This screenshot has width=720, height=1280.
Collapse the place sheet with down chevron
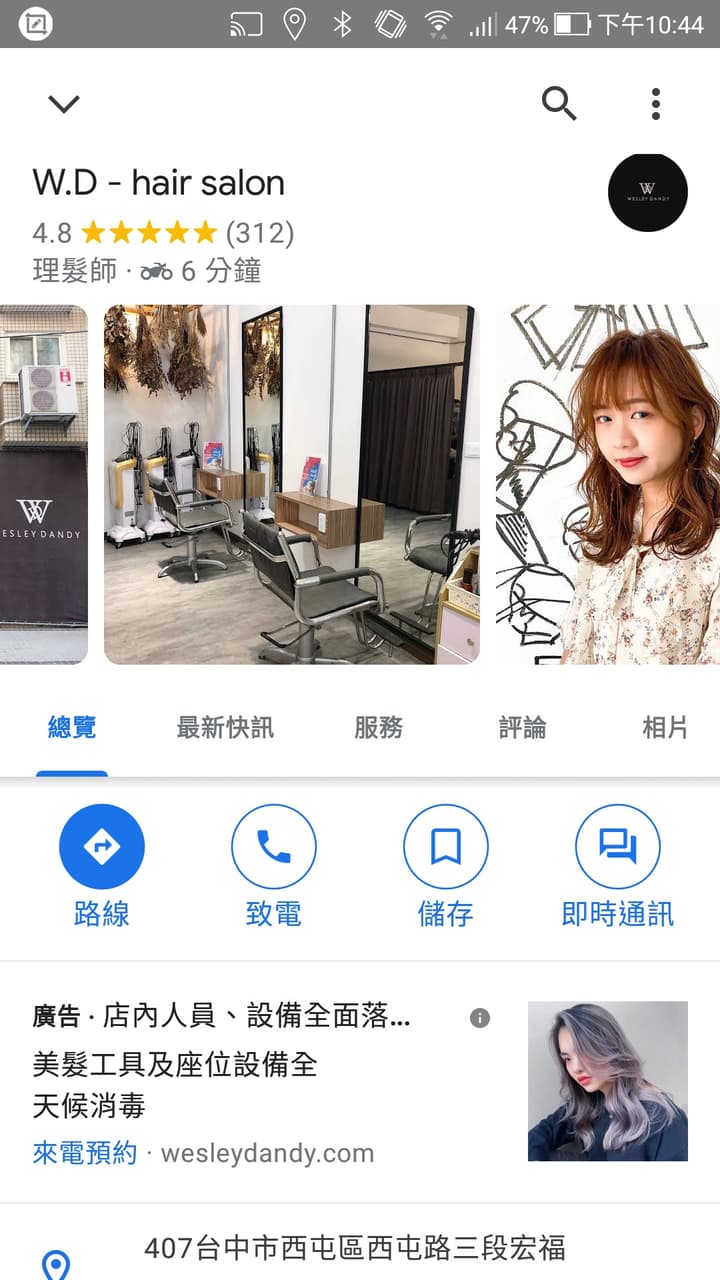[x=64, y=104]
